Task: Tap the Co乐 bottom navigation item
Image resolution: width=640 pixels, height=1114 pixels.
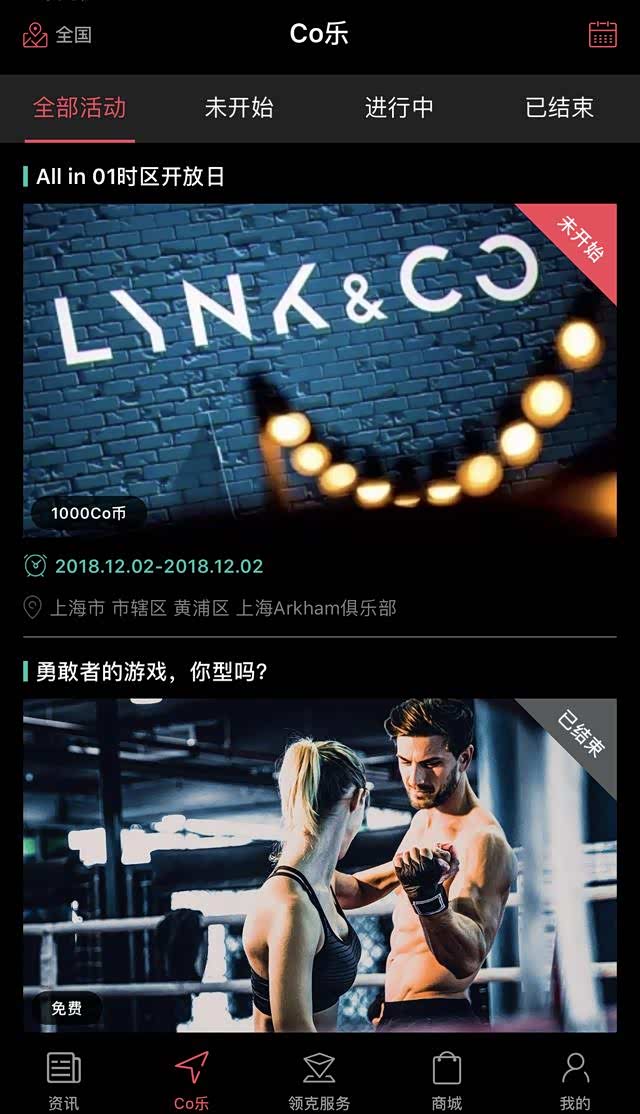Action: [192, 1080]
